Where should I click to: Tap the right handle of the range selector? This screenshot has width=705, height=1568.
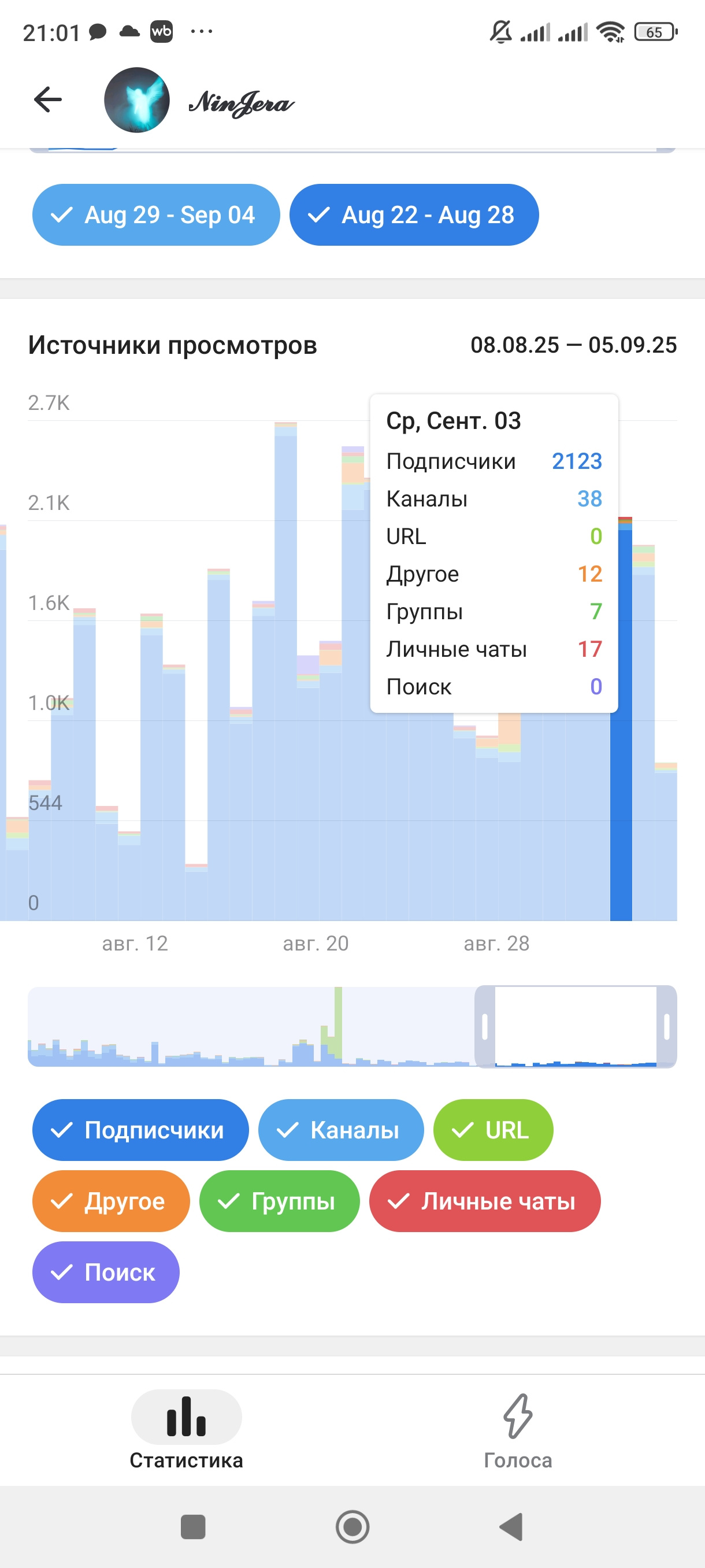point(667,1026)
